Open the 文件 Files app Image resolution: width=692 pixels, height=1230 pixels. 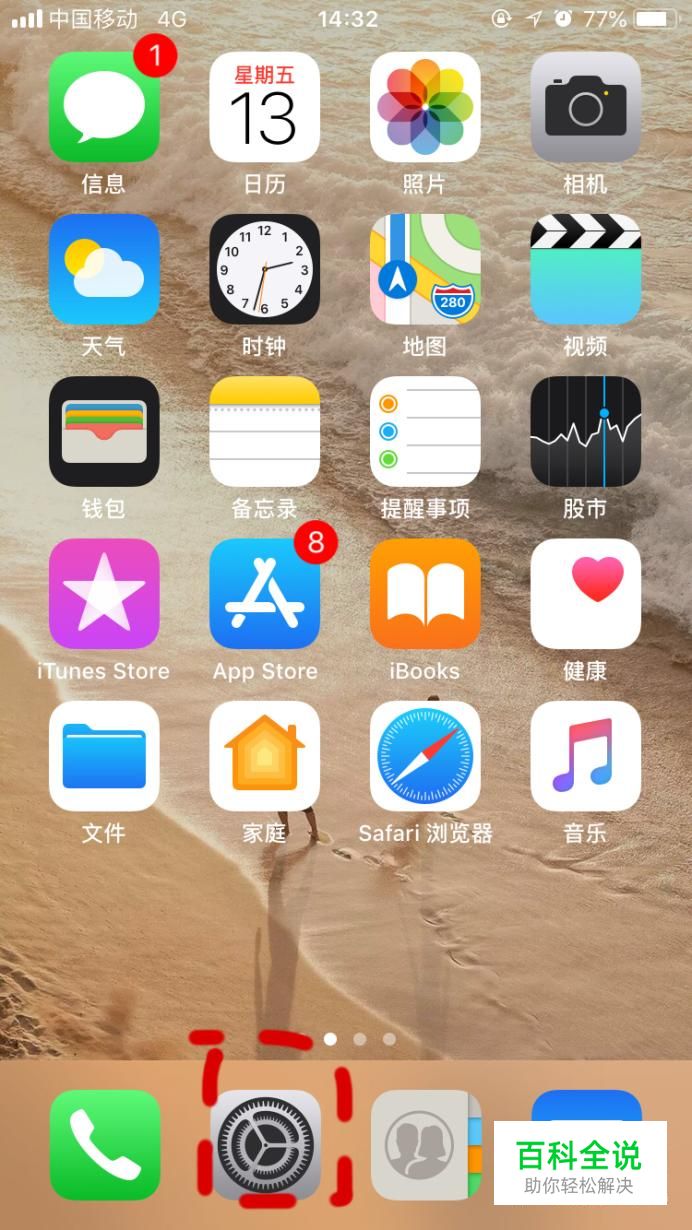click(x=104, y=756)
